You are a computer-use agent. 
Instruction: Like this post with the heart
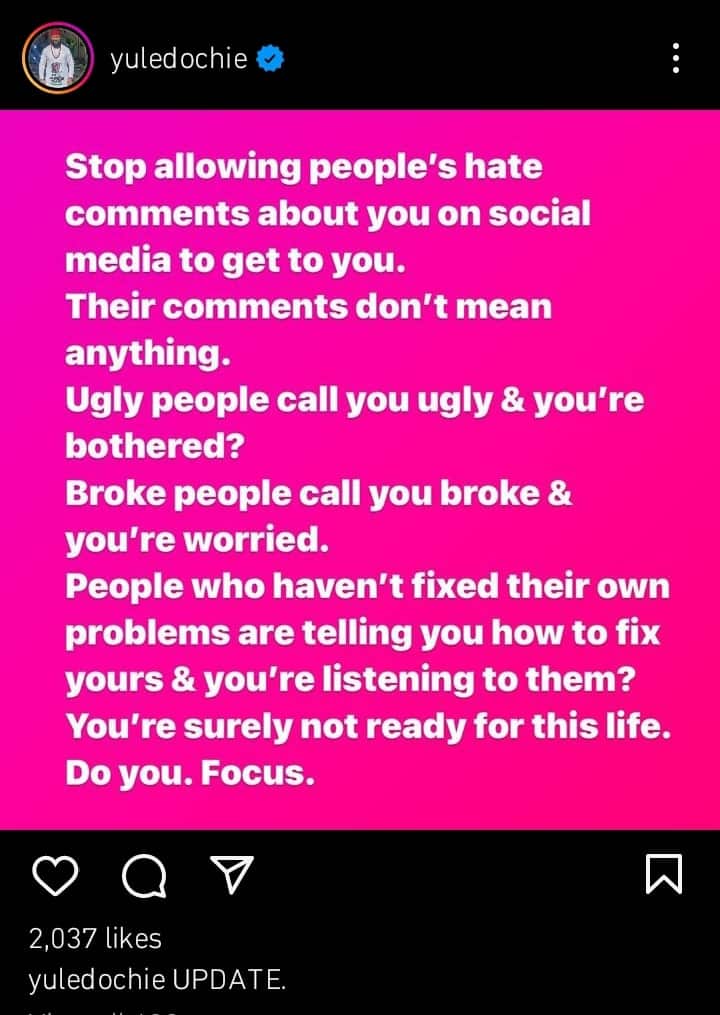coord(56,875)
